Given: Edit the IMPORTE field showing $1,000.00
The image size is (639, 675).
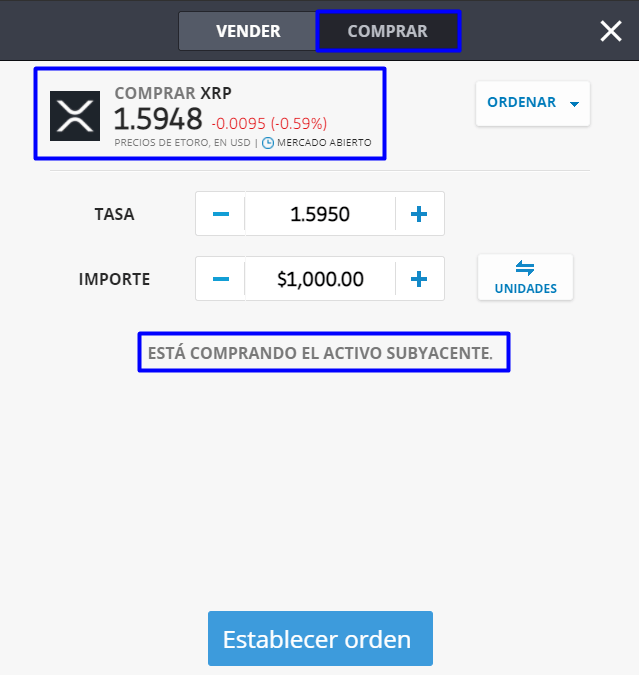Looking at the screenshot, I should [320, 279].
